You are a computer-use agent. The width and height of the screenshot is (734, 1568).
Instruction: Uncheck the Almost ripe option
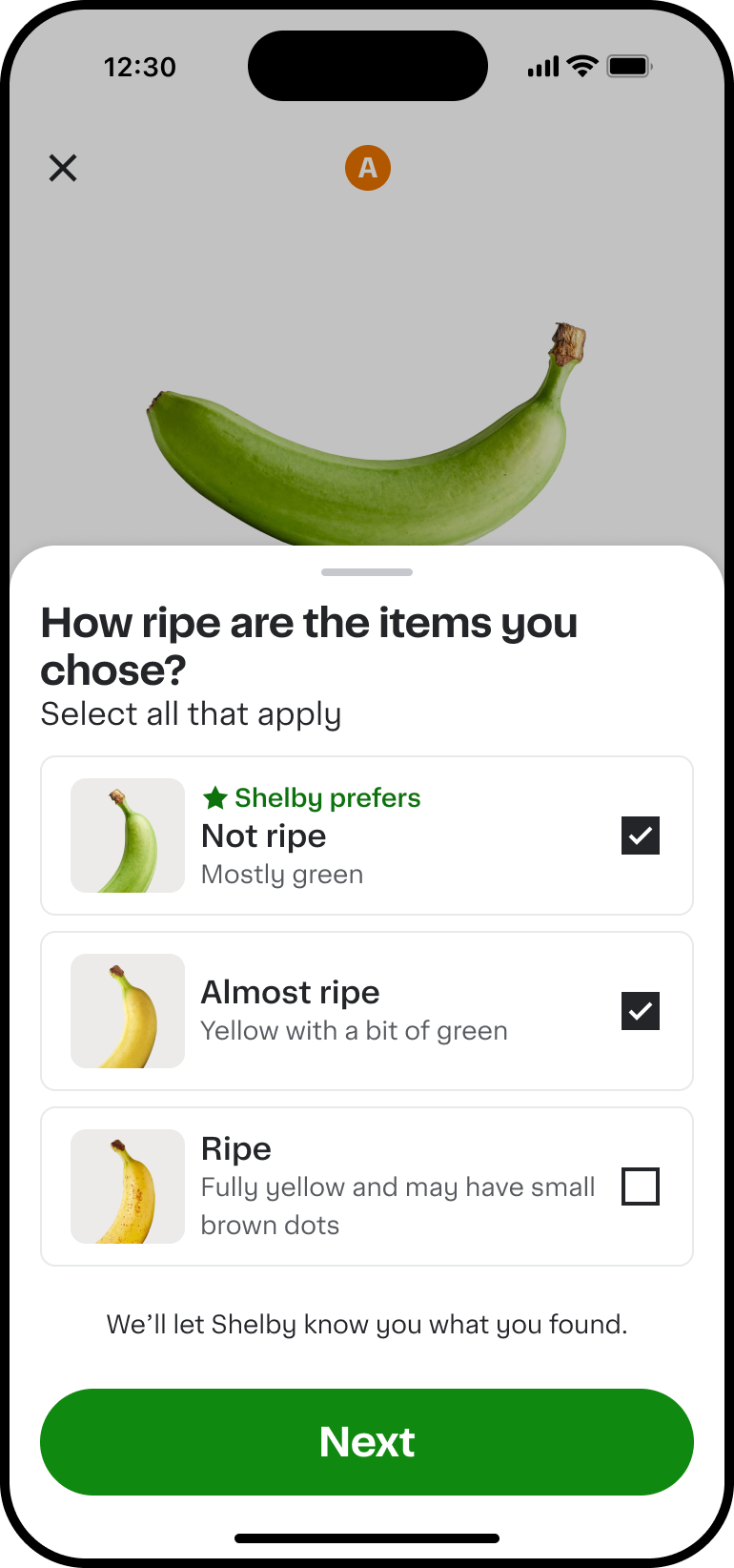click(x=641, y=1011)
